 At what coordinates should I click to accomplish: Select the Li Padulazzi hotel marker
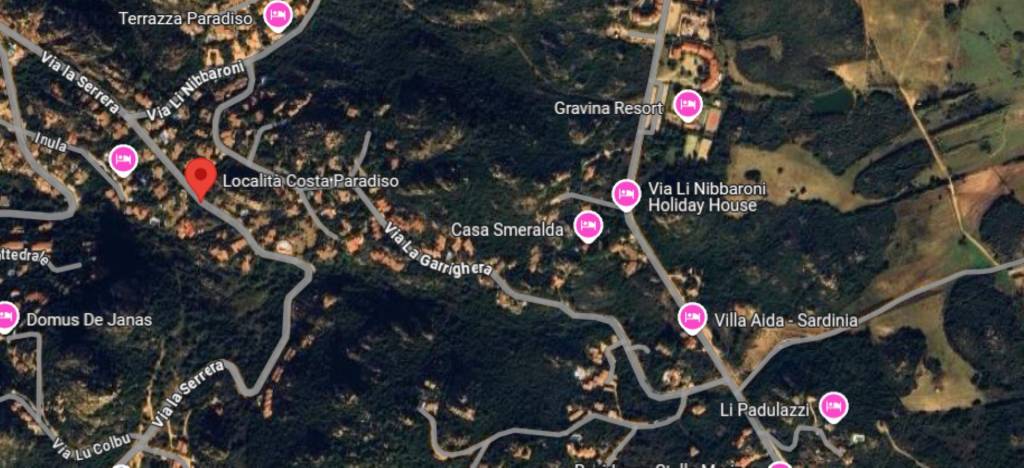point(833,406)
